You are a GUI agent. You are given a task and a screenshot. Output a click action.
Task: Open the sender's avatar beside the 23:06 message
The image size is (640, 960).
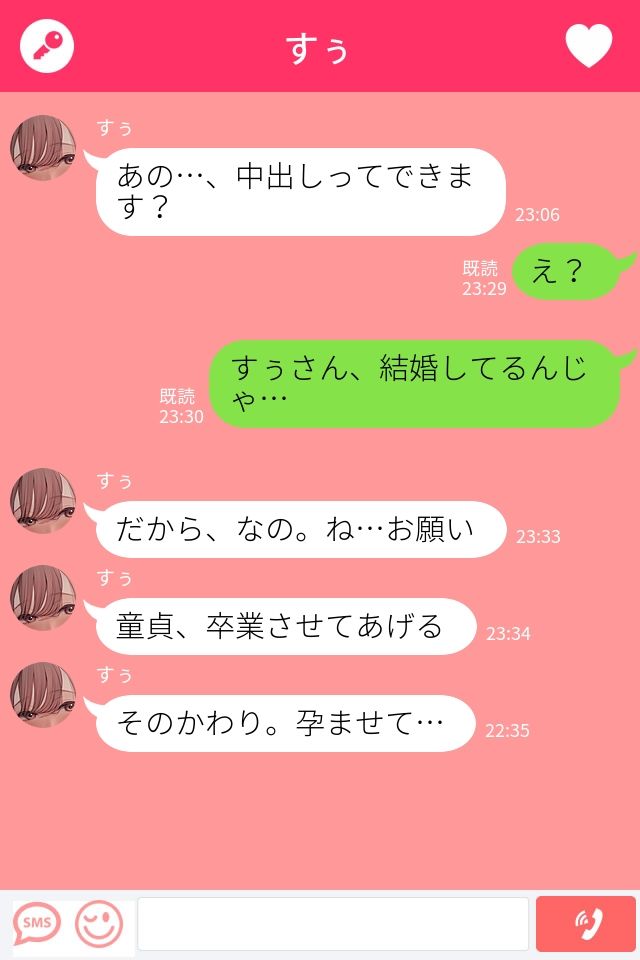[x=43, y=148]
